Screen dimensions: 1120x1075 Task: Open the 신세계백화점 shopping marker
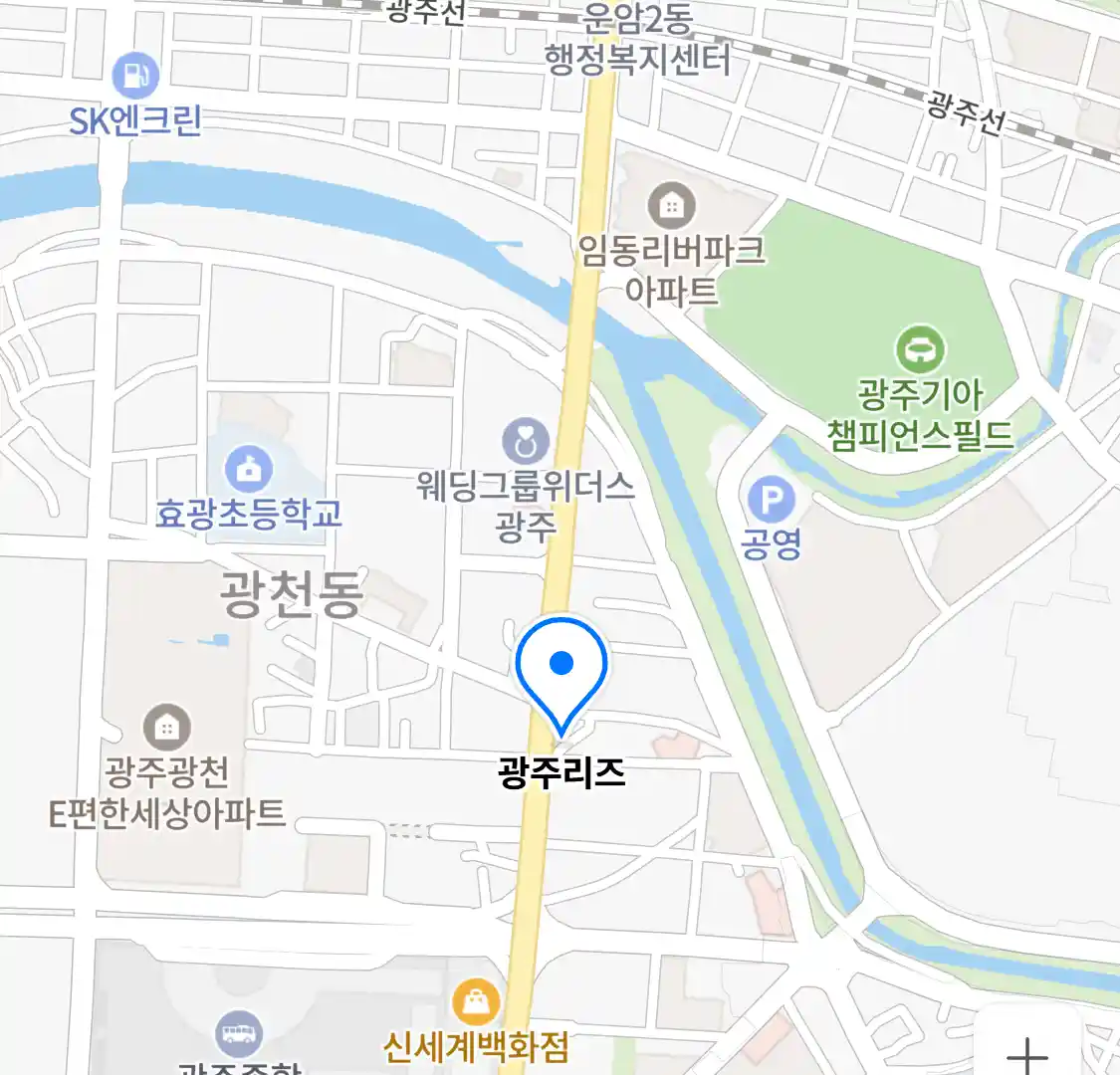click(x=476, y=1003)
